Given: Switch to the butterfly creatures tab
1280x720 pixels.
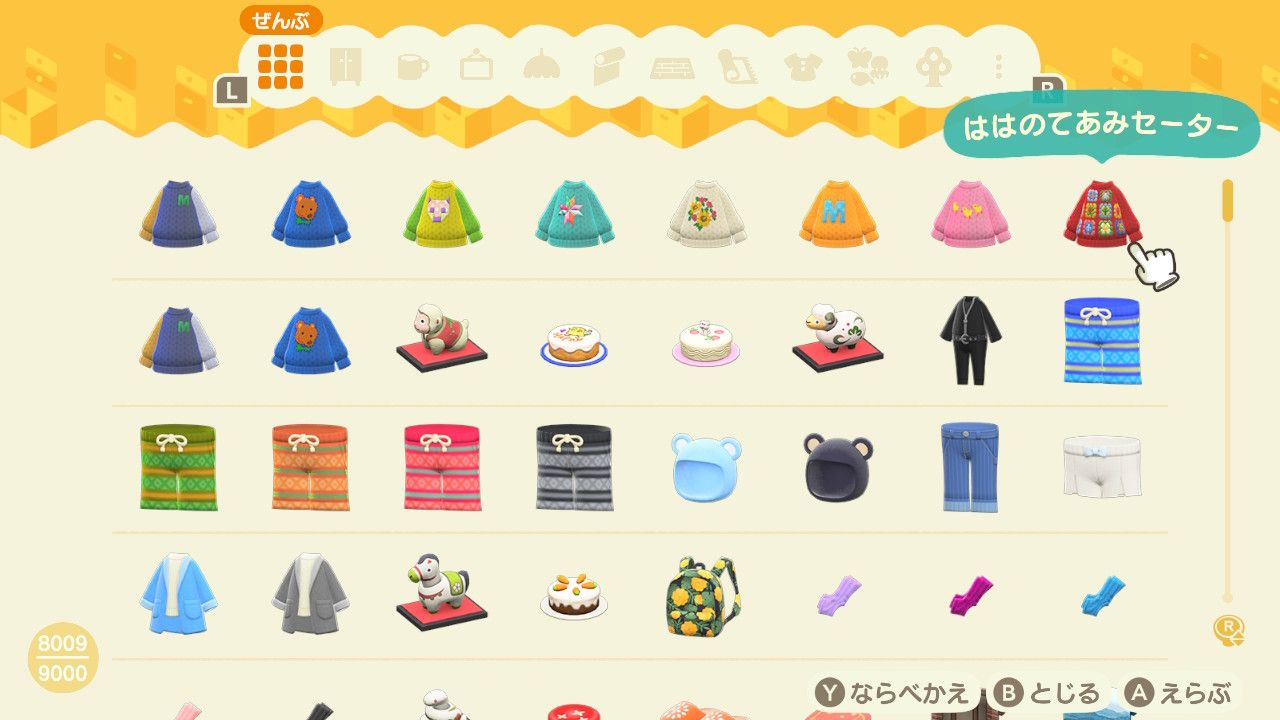Looking at the screenshot, I should (865, 67).
